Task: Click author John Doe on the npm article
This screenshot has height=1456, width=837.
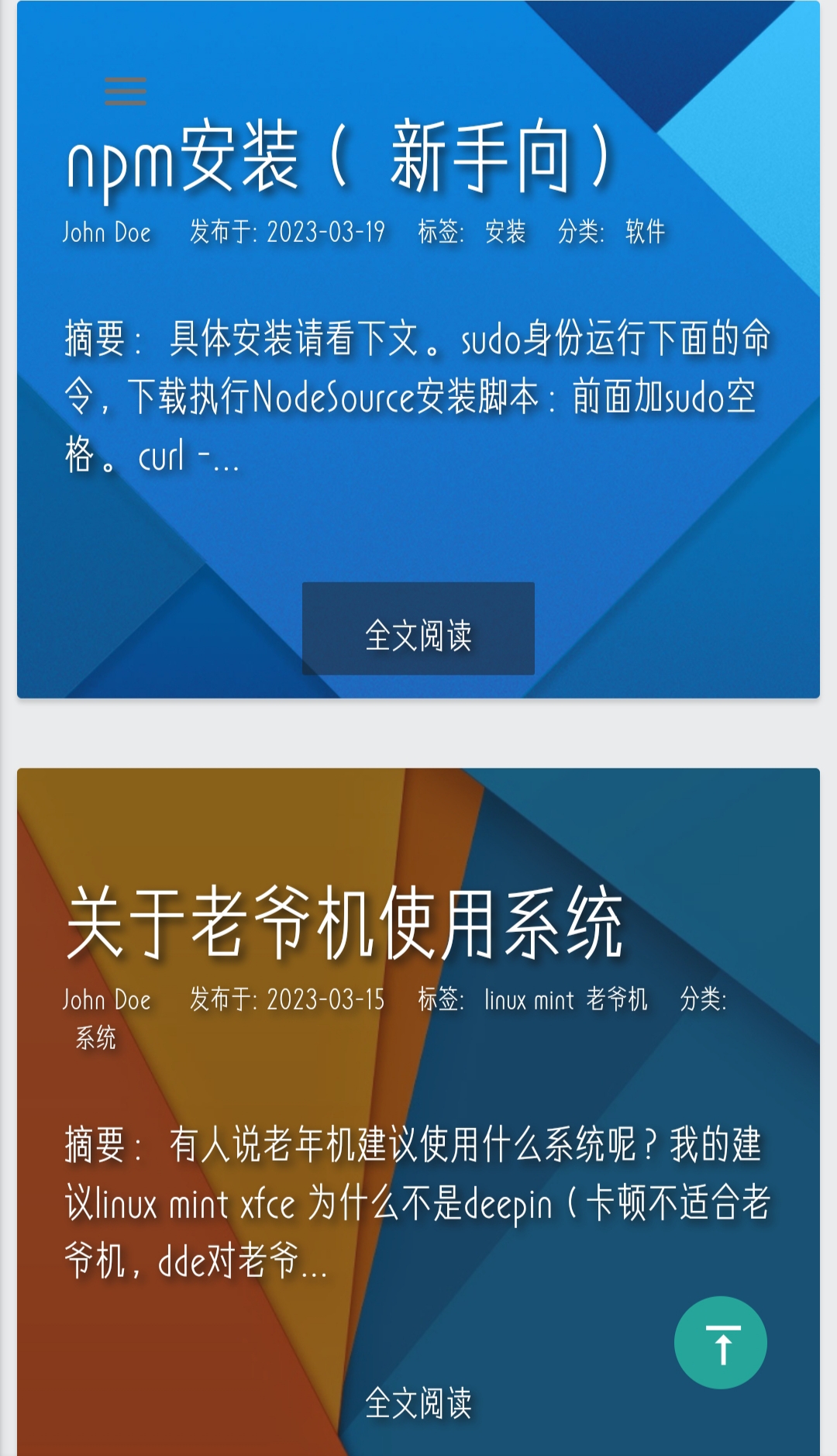Action: (107, 230)
